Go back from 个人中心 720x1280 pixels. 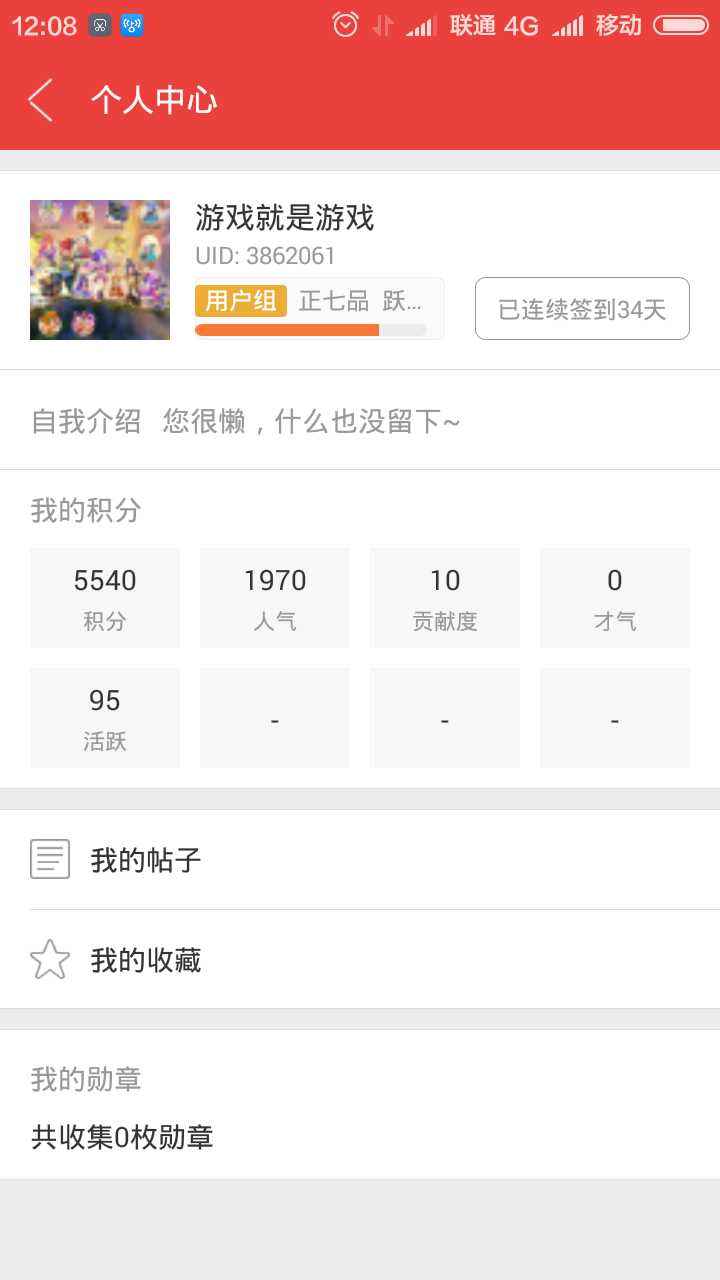click(40, 100)
